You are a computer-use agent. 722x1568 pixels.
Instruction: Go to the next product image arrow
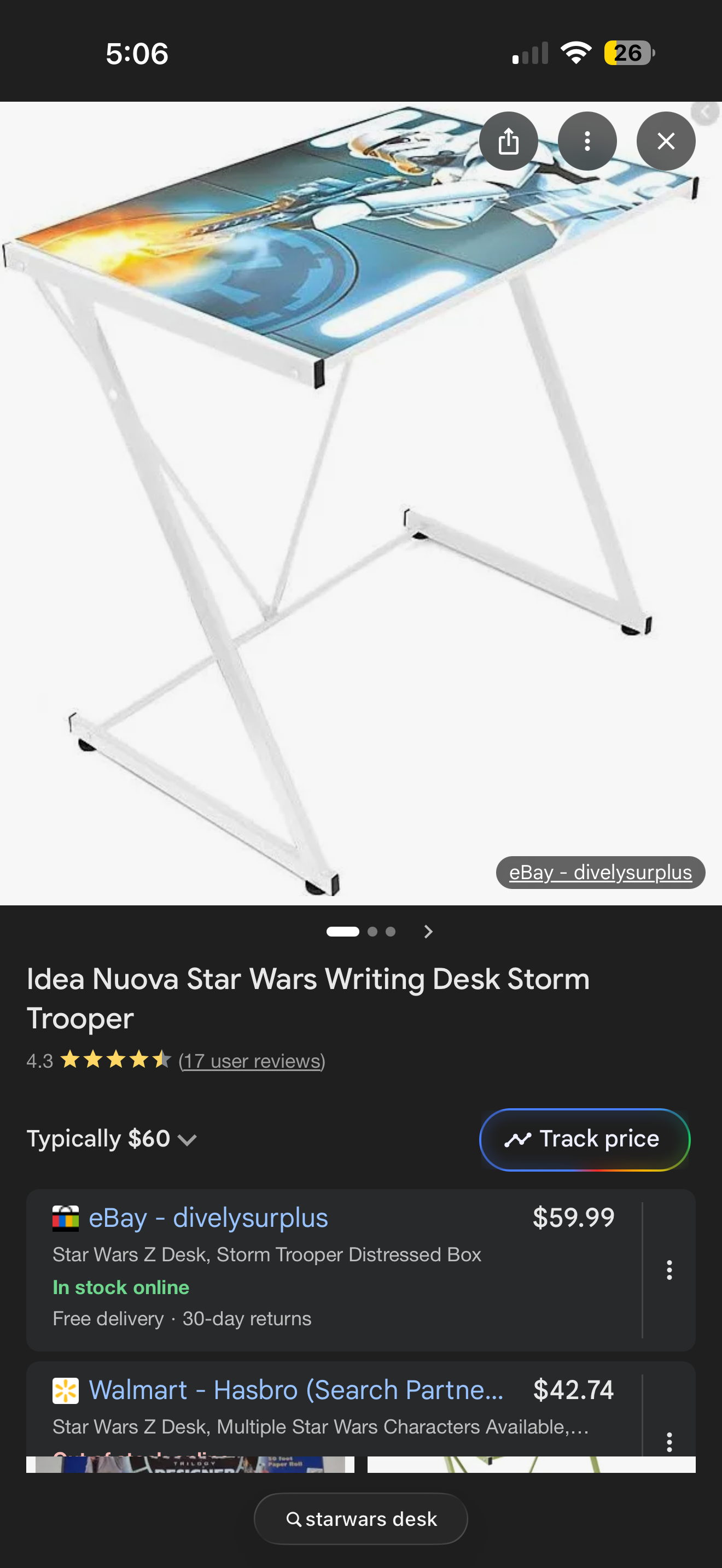tap(428, 931)
